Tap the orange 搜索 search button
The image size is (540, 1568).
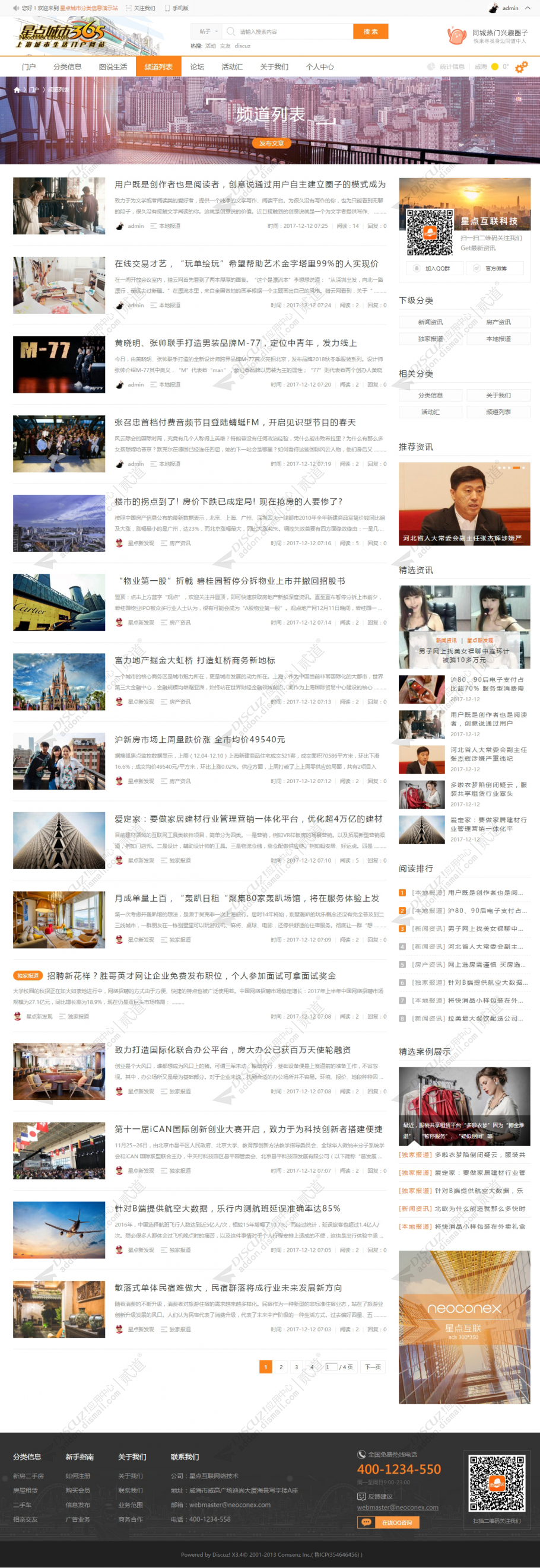[x=370, y=31]
